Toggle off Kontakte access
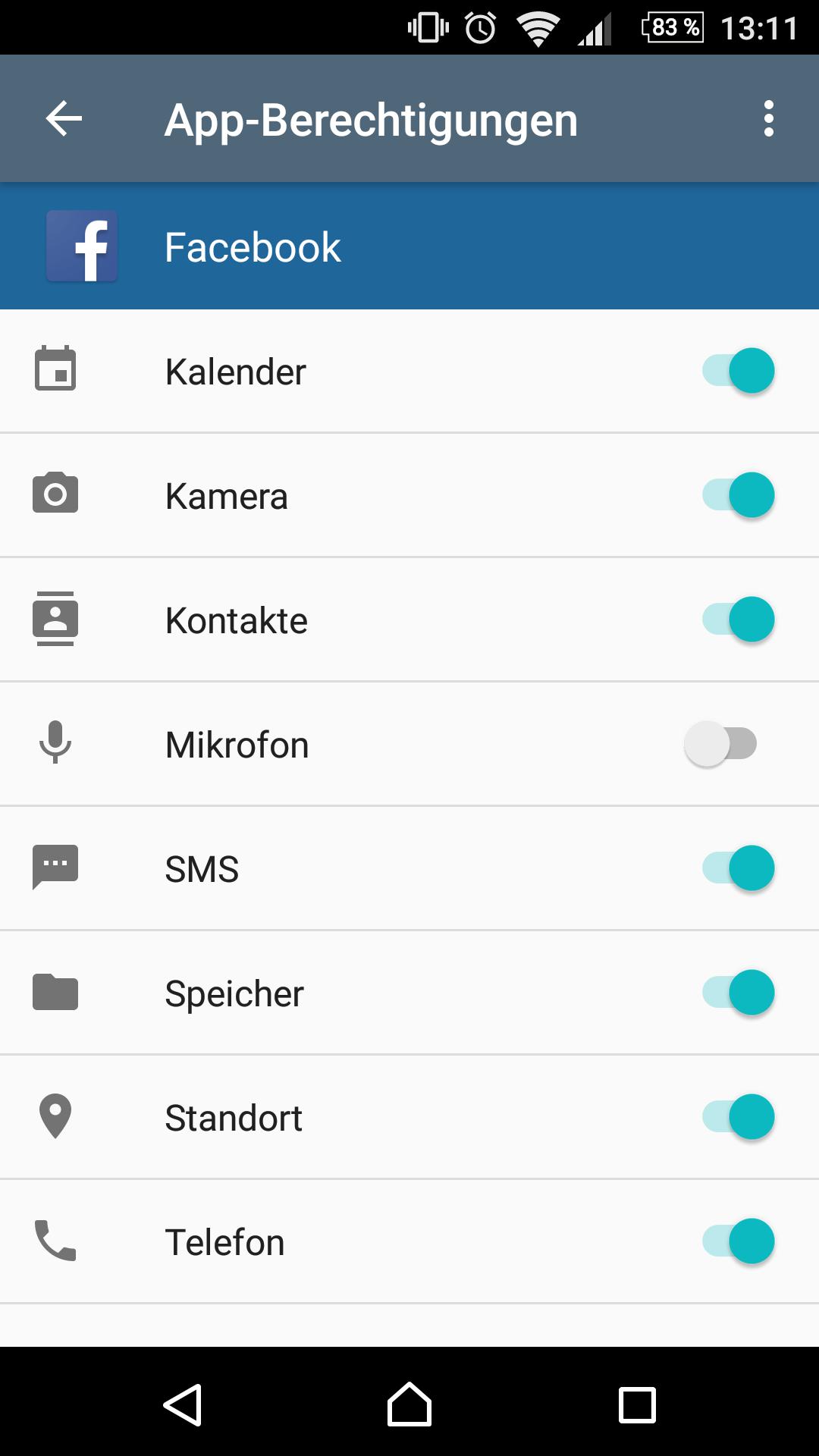The image size is (819, 1456). 738,620
